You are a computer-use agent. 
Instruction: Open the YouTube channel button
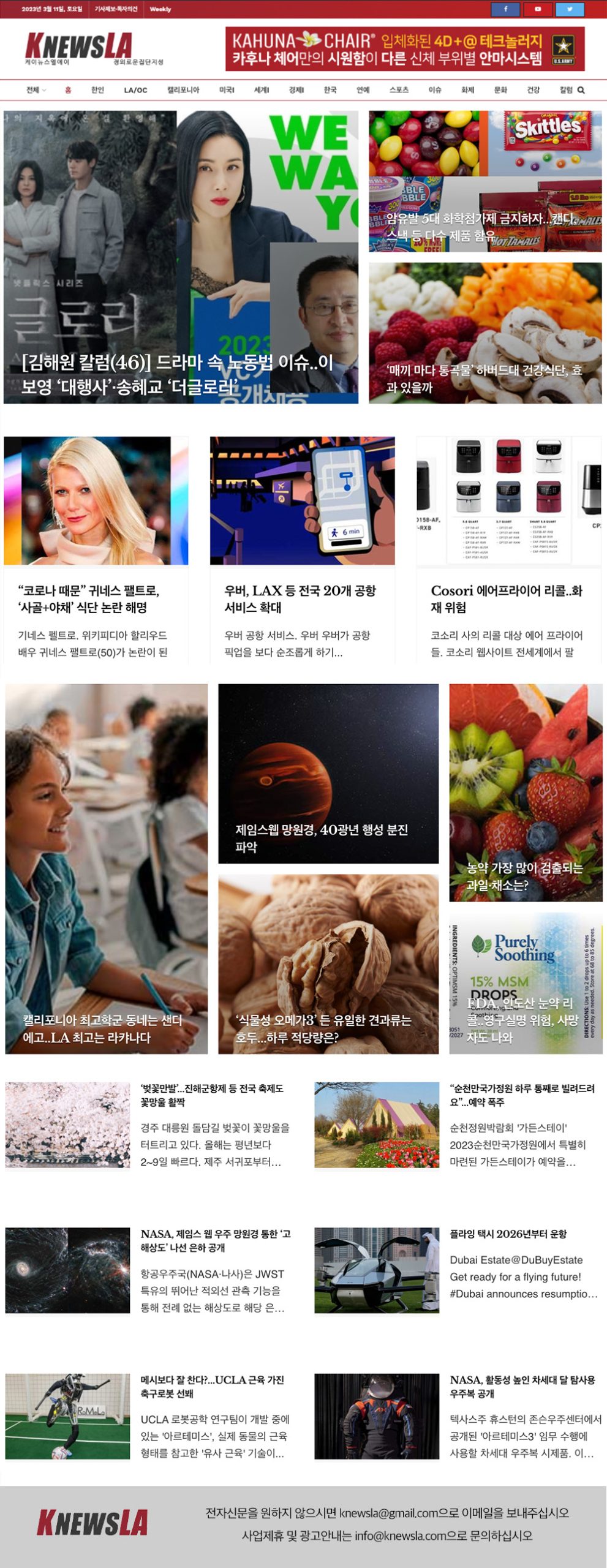(x=537, y=9)
